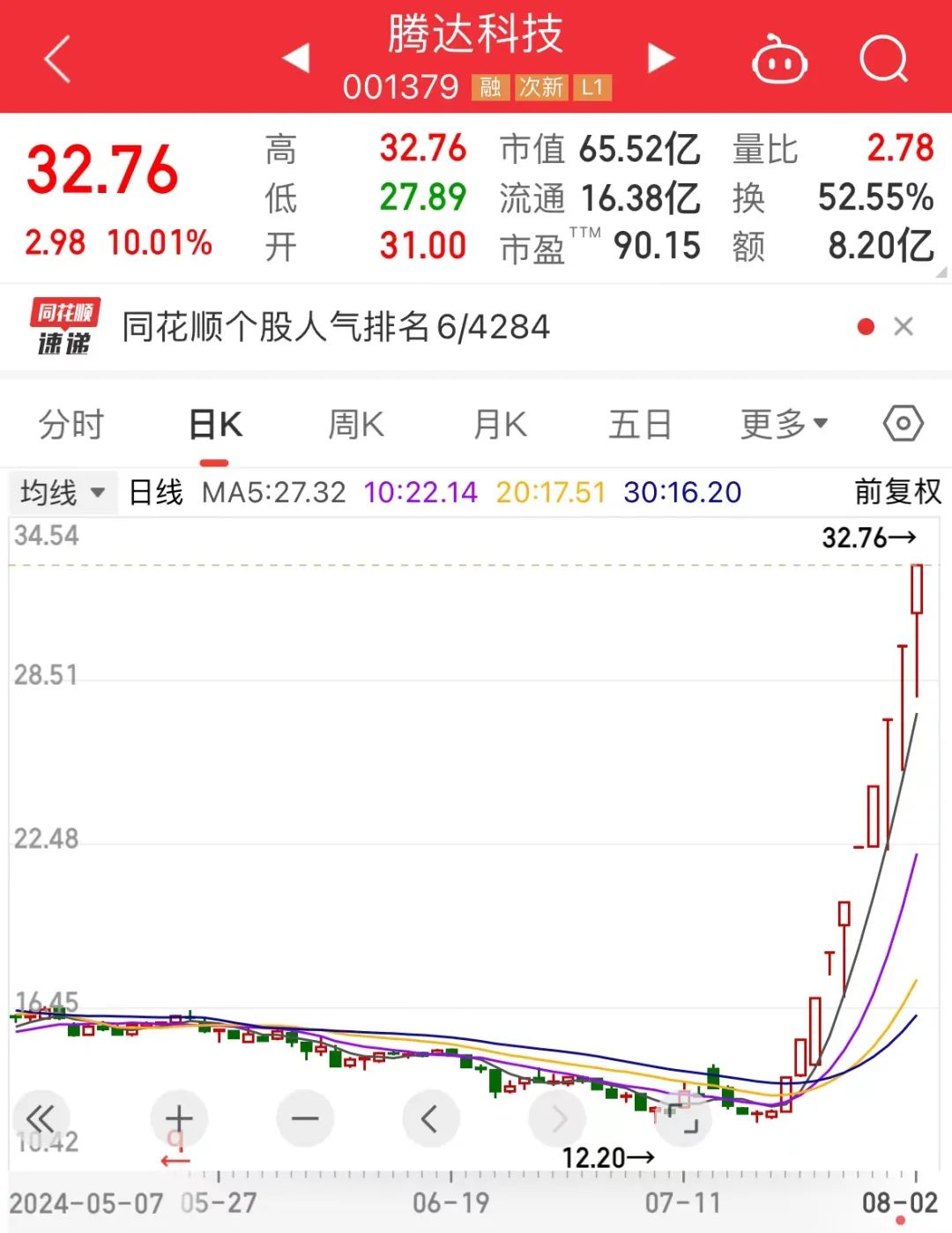Open the robot assistant icon
The image size is (952, 1233).
(x=778, y=60)
